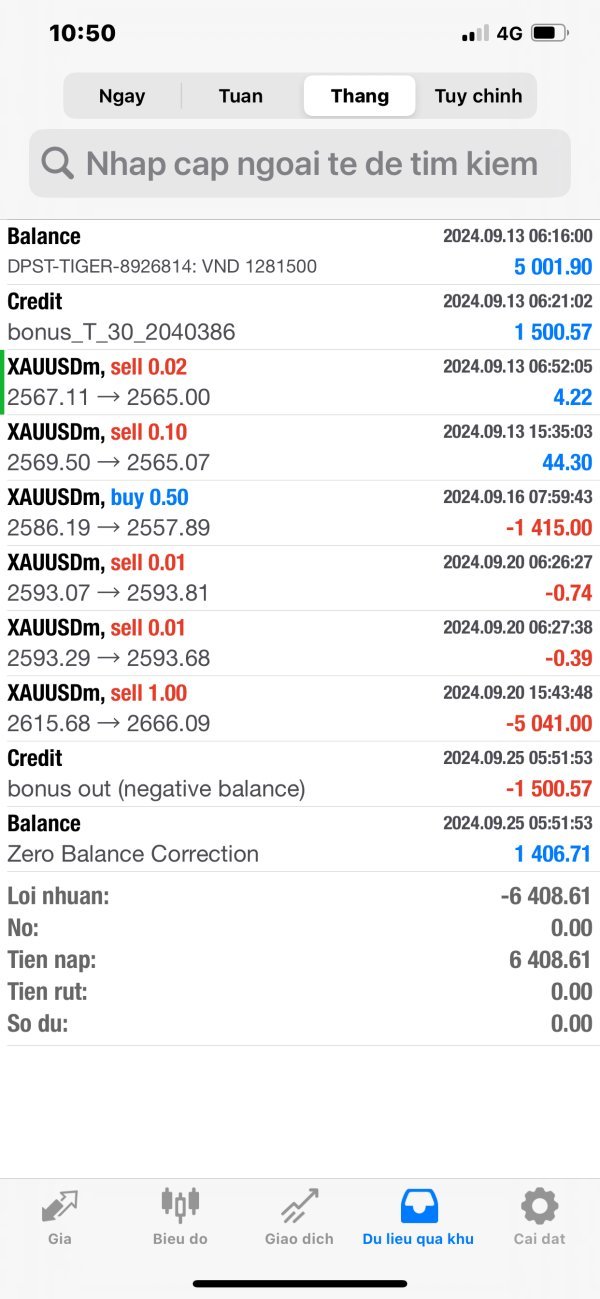Expand the XAUUSDm buy 0.50 trade

coord(300,512)
